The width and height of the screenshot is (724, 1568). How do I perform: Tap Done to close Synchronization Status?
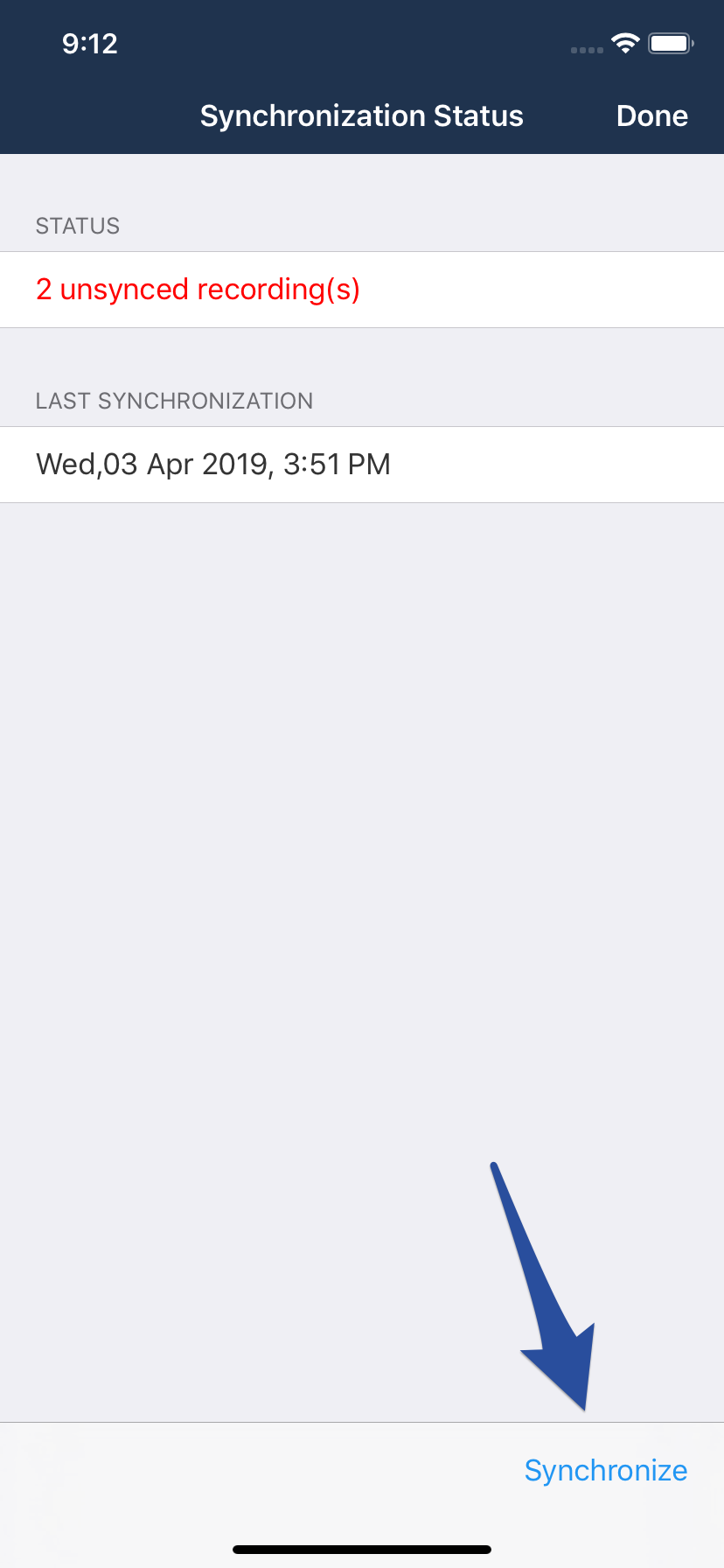click(x=651, y=115)
